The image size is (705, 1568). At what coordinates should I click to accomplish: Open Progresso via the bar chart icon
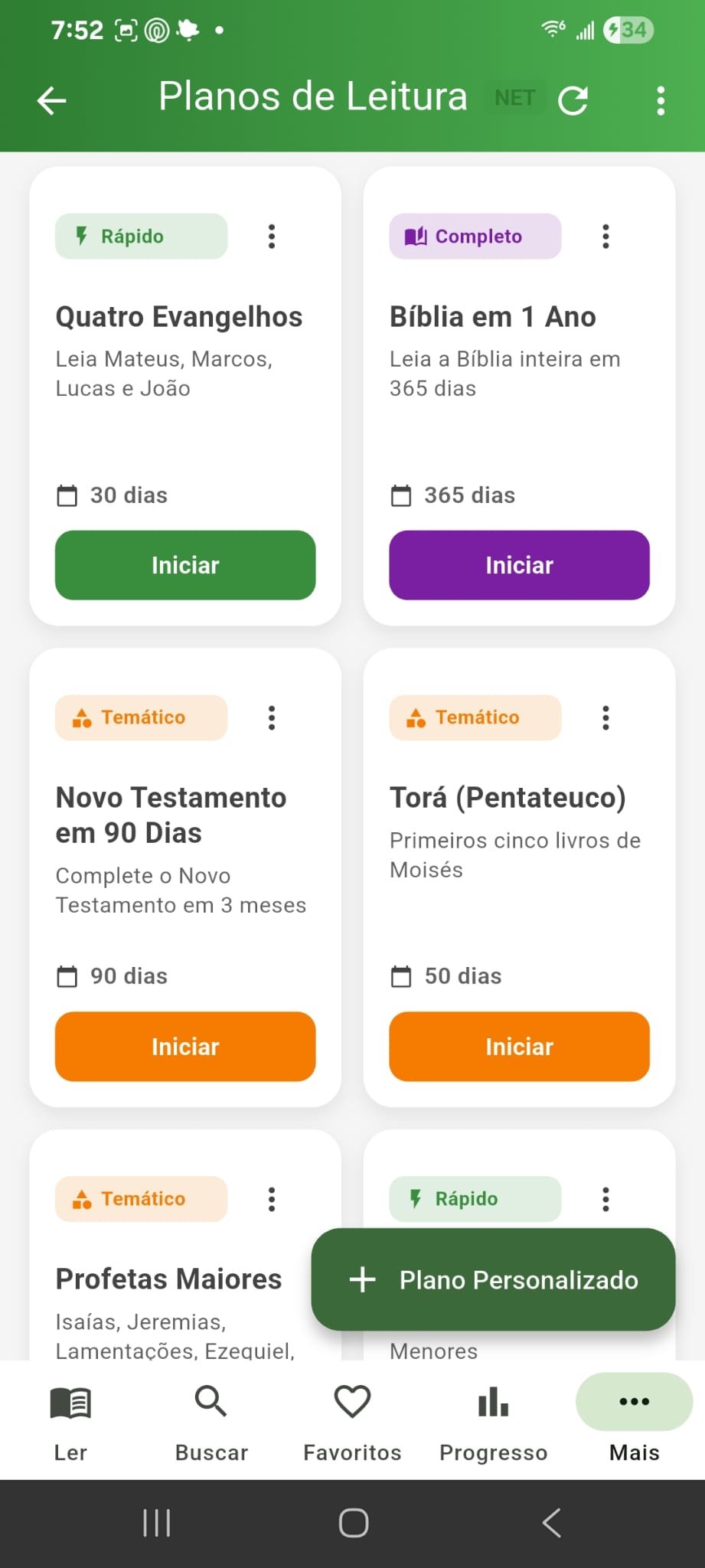click(492, 1403)
